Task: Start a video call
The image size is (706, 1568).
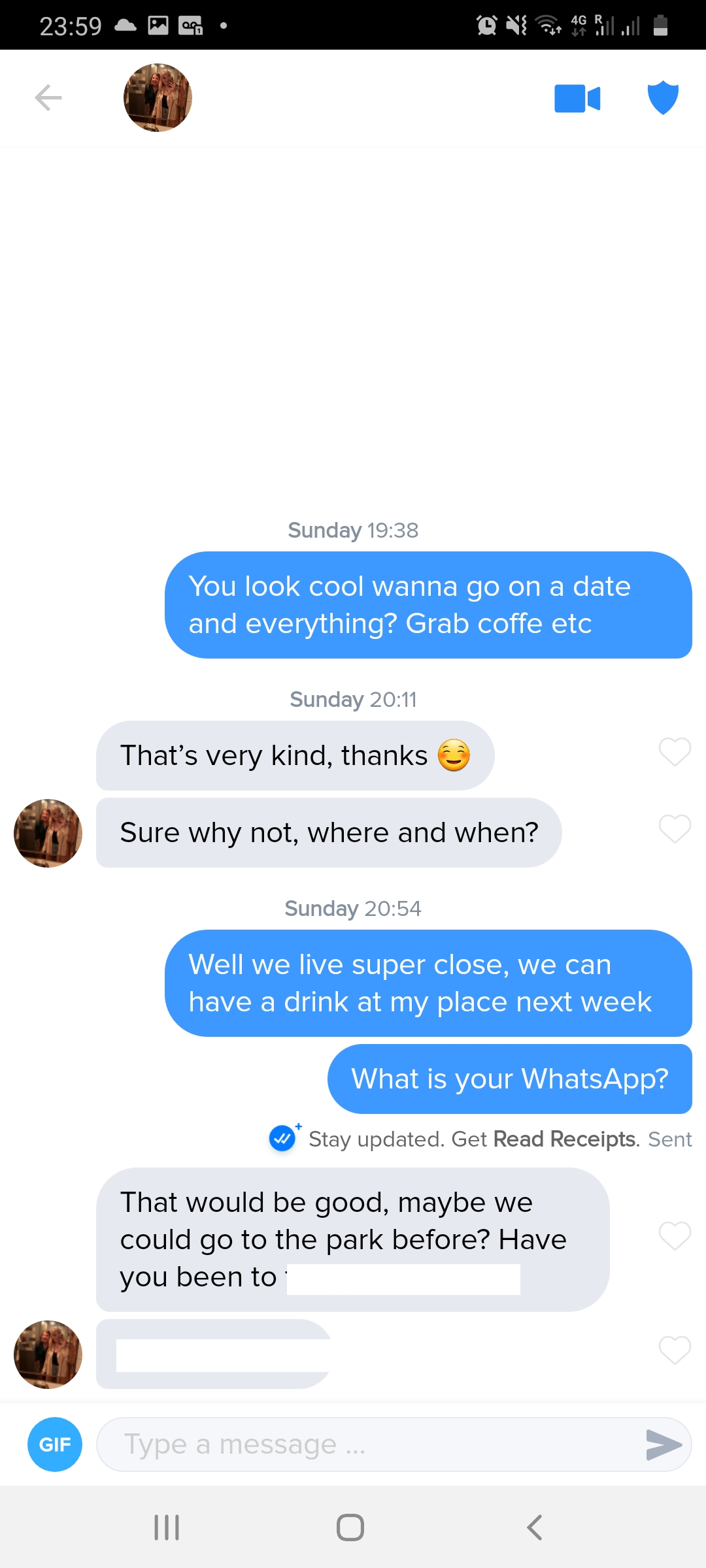Action: click(x=577, y=99)
